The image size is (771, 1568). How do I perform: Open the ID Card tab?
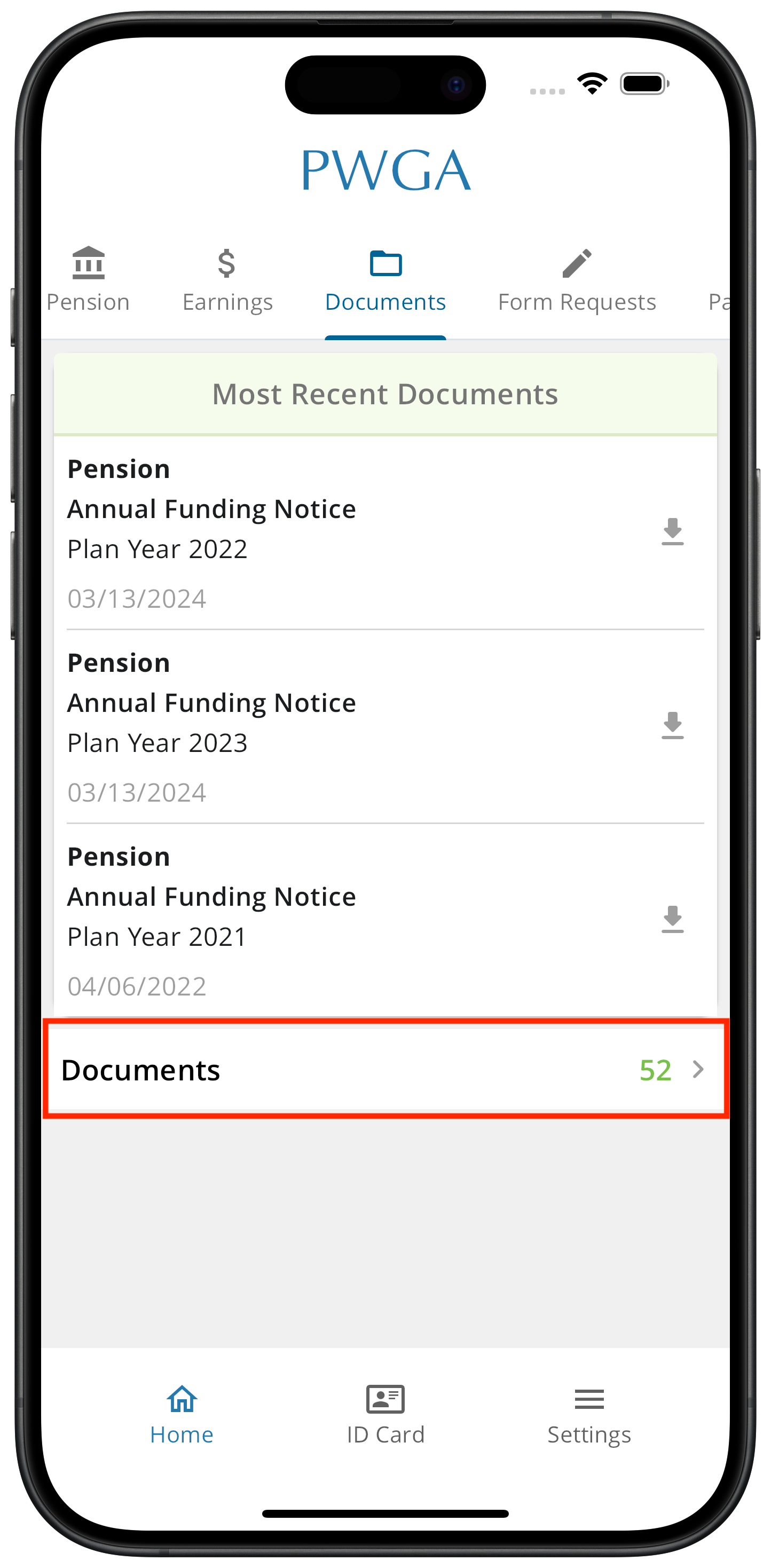click(x=385, y=1415)
